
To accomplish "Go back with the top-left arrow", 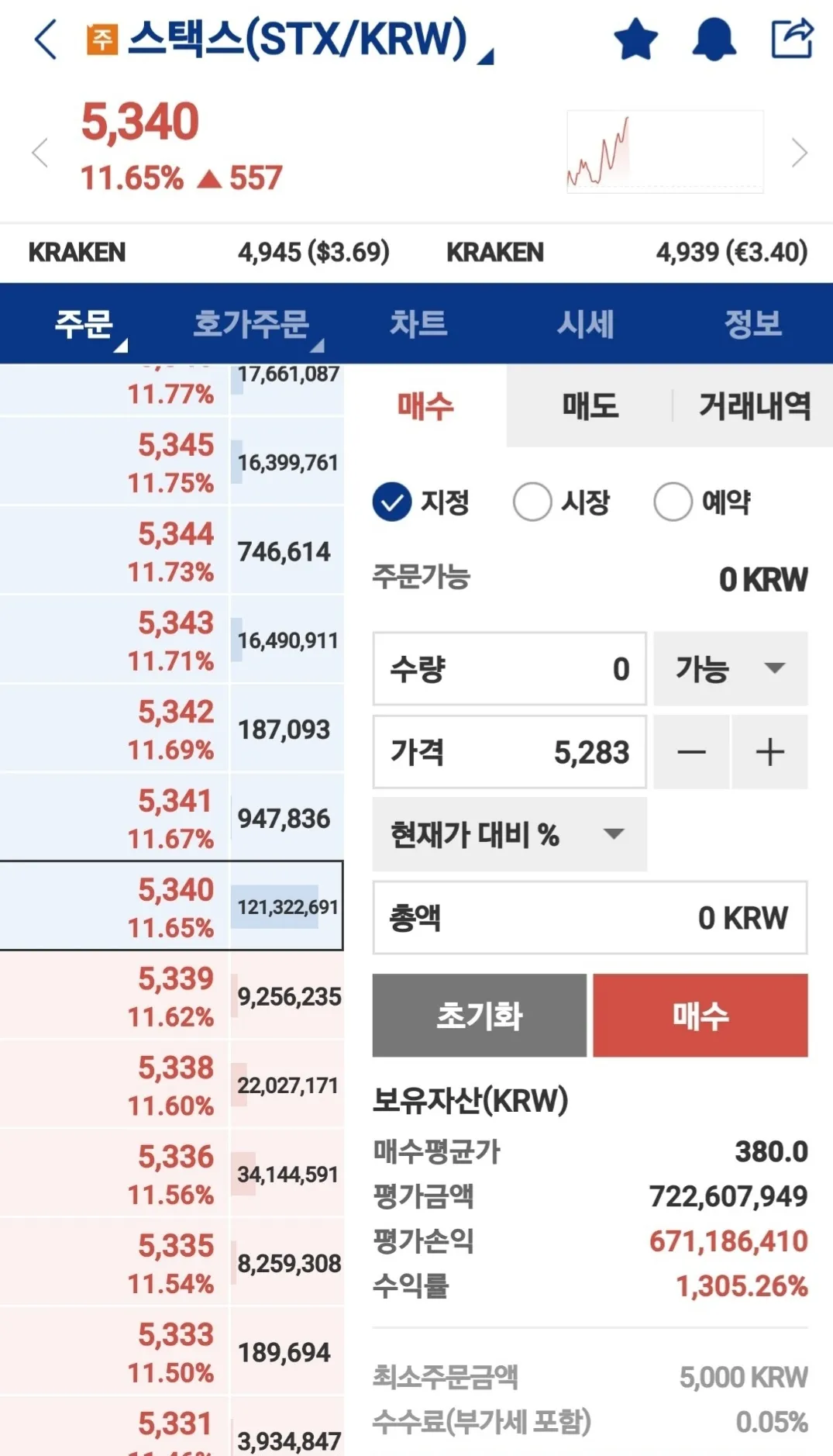I will point(46,40).
